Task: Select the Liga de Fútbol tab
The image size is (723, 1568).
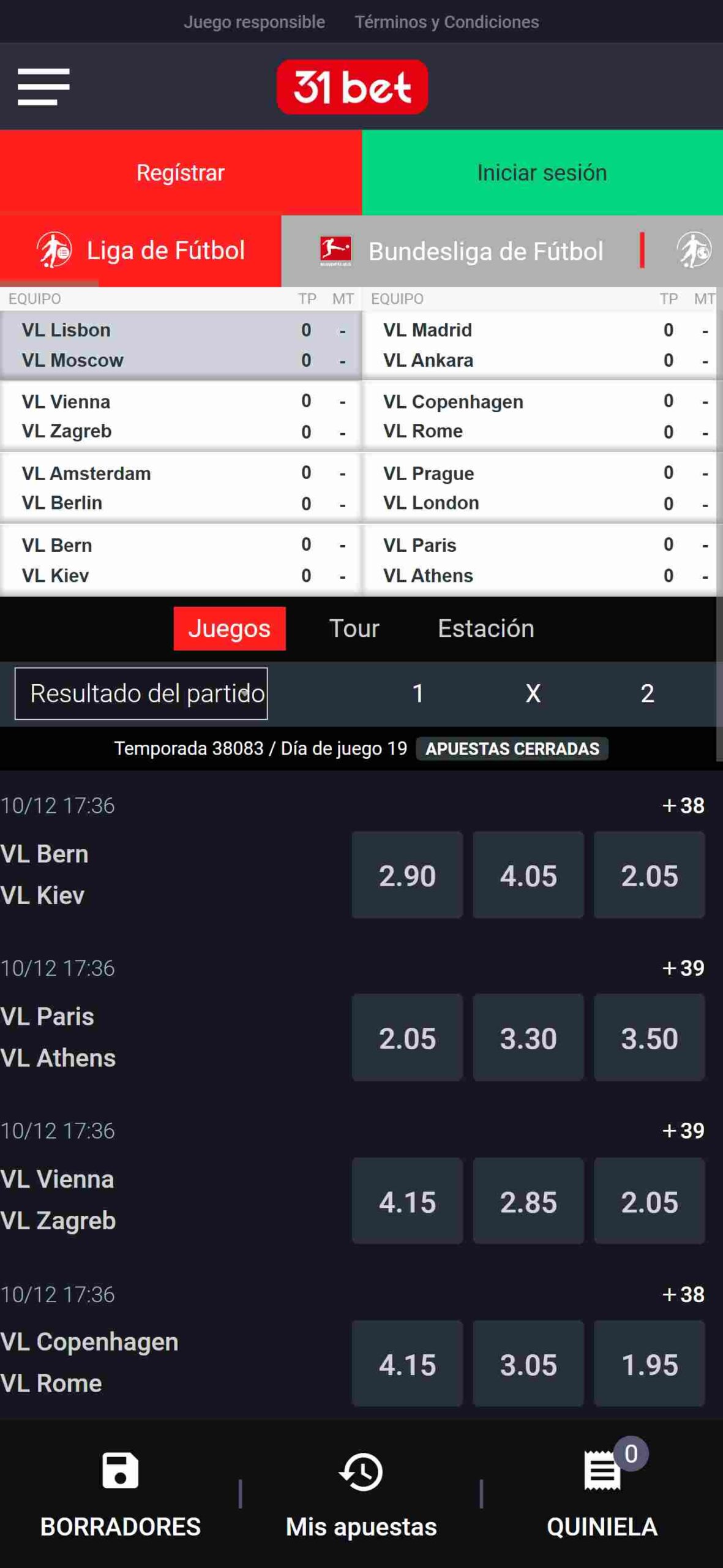Action: point(141,251)
